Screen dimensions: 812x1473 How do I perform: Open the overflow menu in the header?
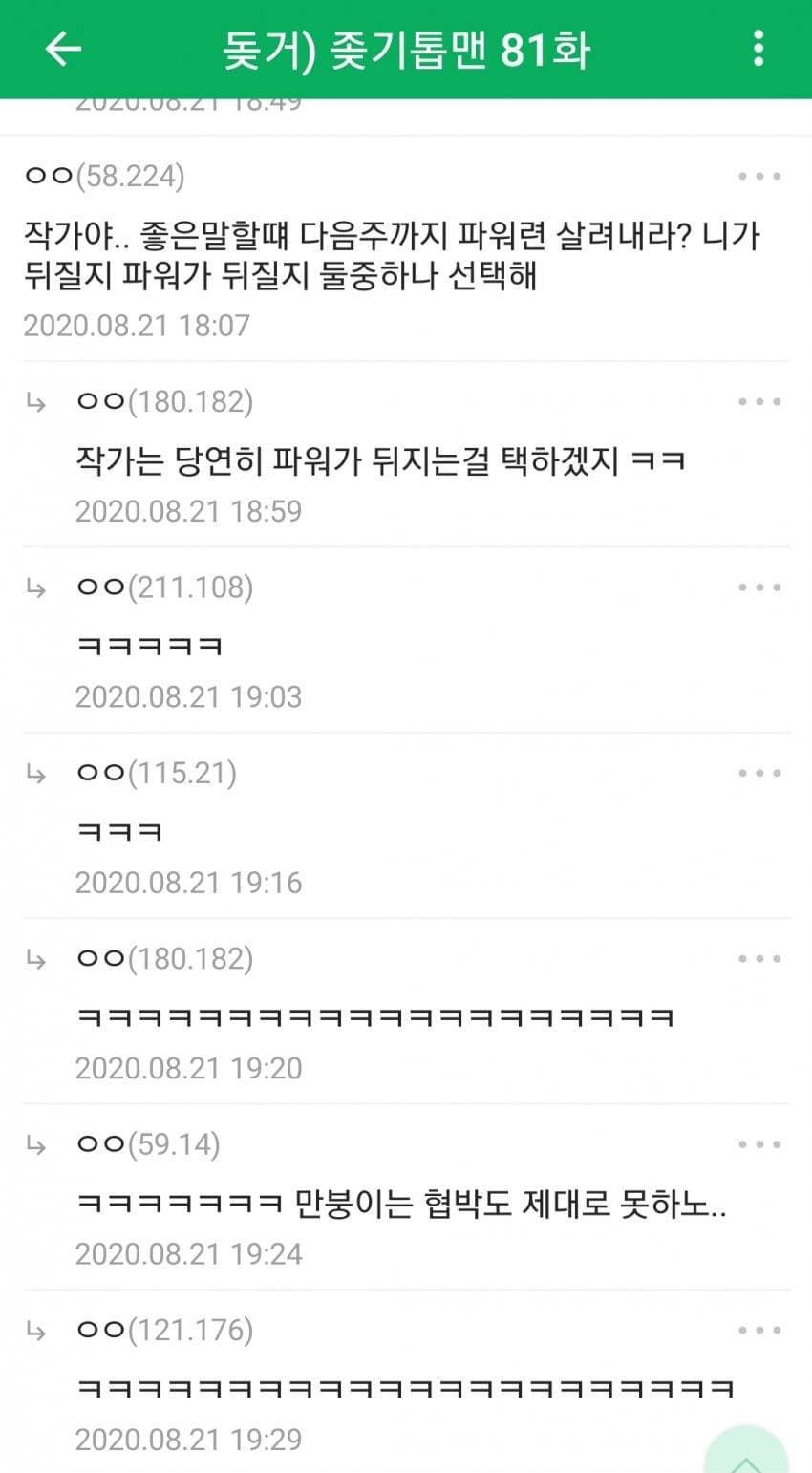[x=758, y=48]
